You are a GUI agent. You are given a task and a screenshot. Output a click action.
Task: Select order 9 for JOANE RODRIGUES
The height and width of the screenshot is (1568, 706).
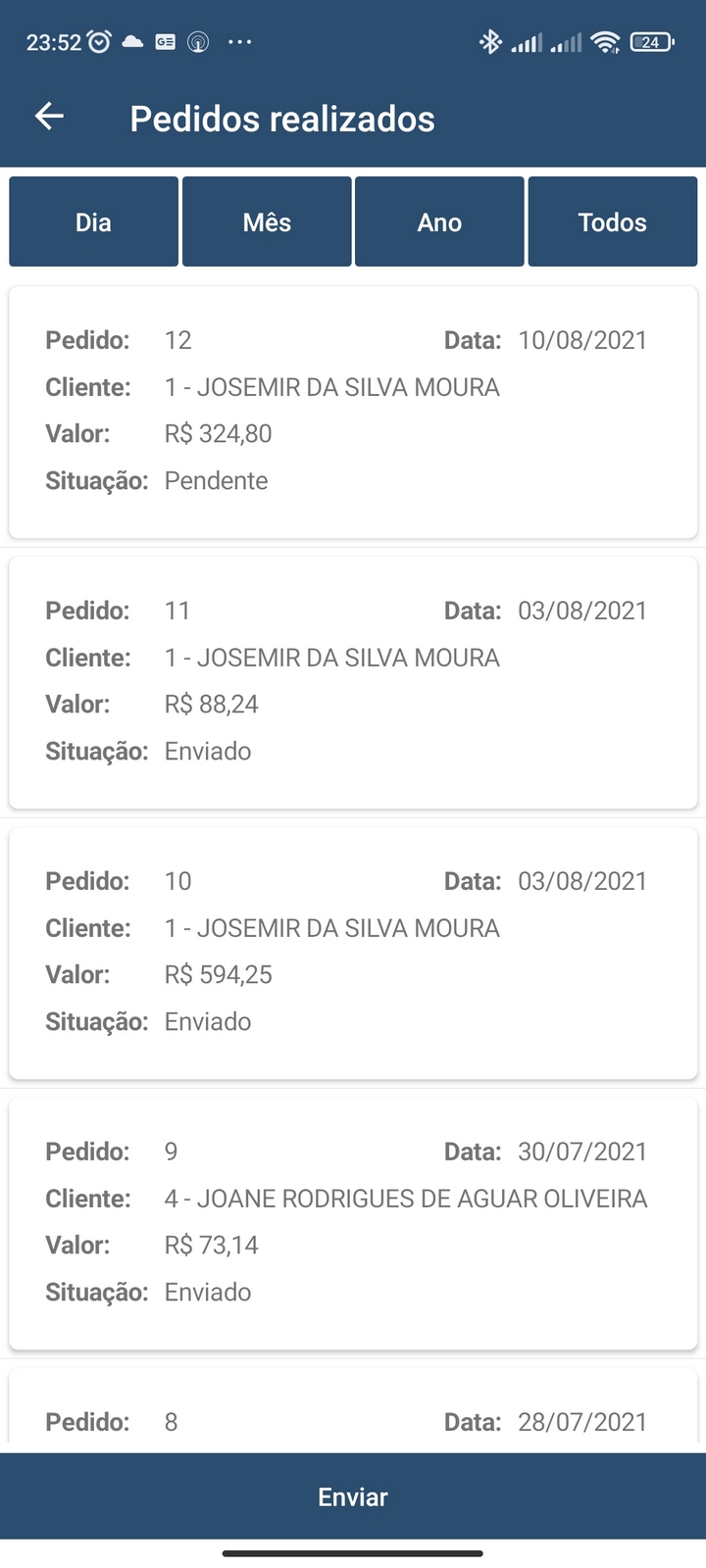[353, 1222]
